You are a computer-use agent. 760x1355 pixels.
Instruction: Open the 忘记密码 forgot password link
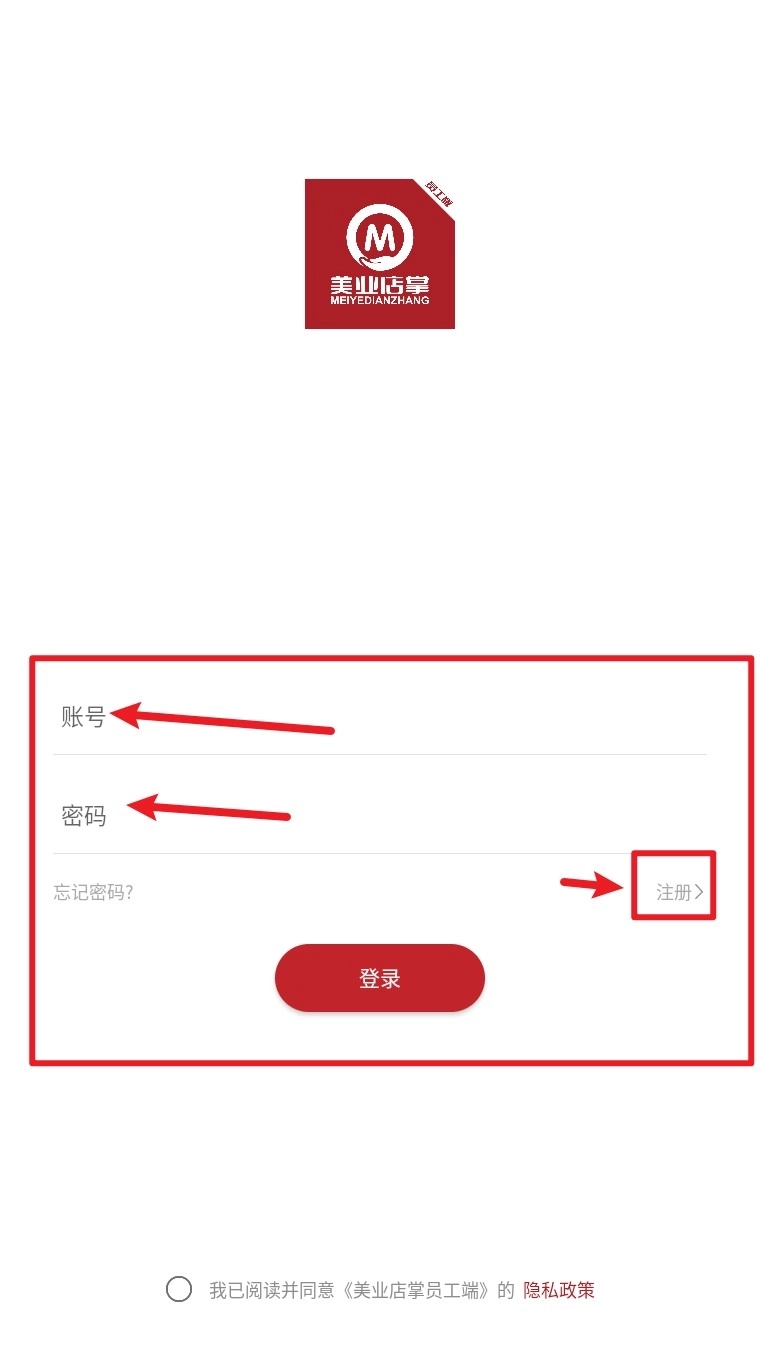point(93,892)
